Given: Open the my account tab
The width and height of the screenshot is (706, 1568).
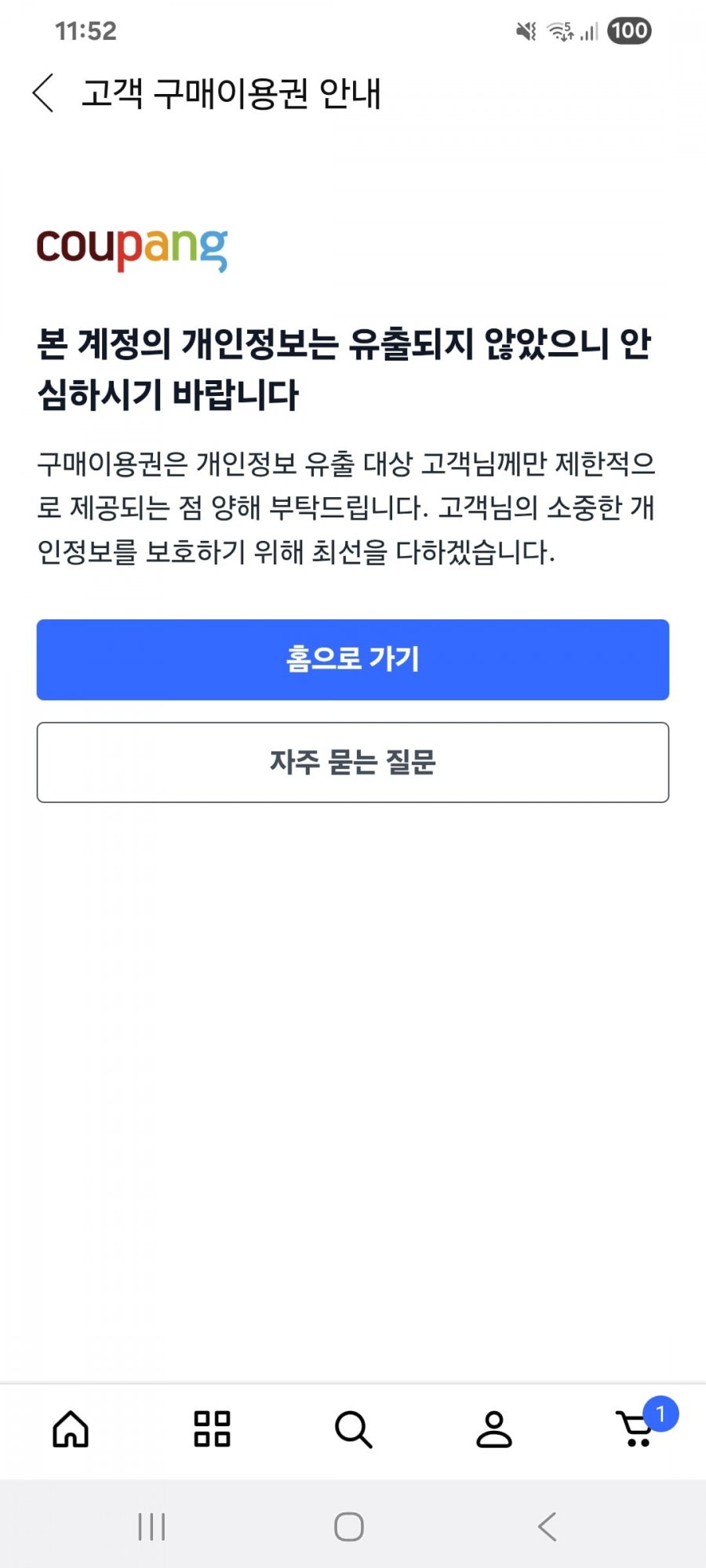Looking at the screenshot, I should point(494,1429).
